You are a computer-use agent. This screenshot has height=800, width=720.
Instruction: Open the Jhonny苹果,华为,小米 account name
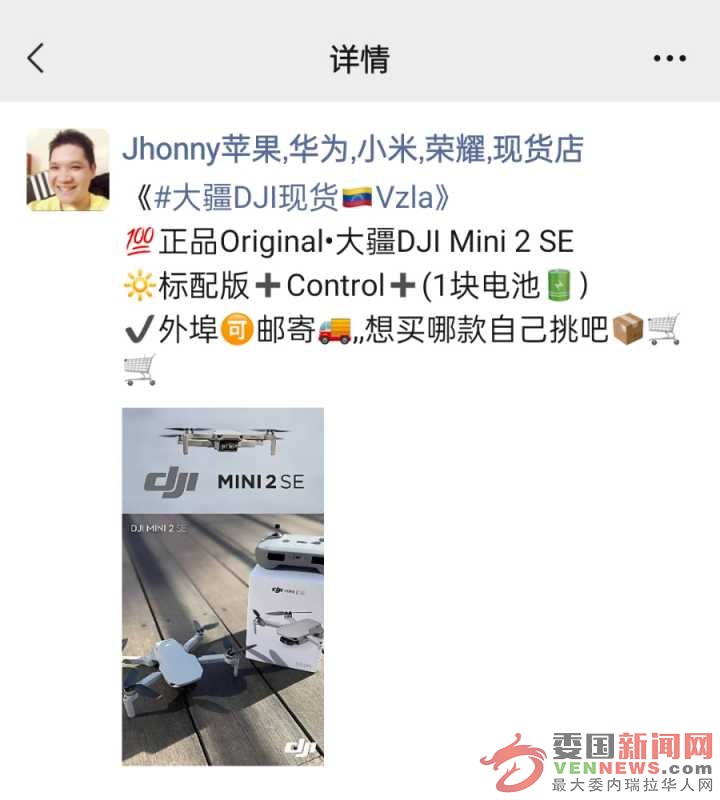pyautogui.click(x=352, y=150)
